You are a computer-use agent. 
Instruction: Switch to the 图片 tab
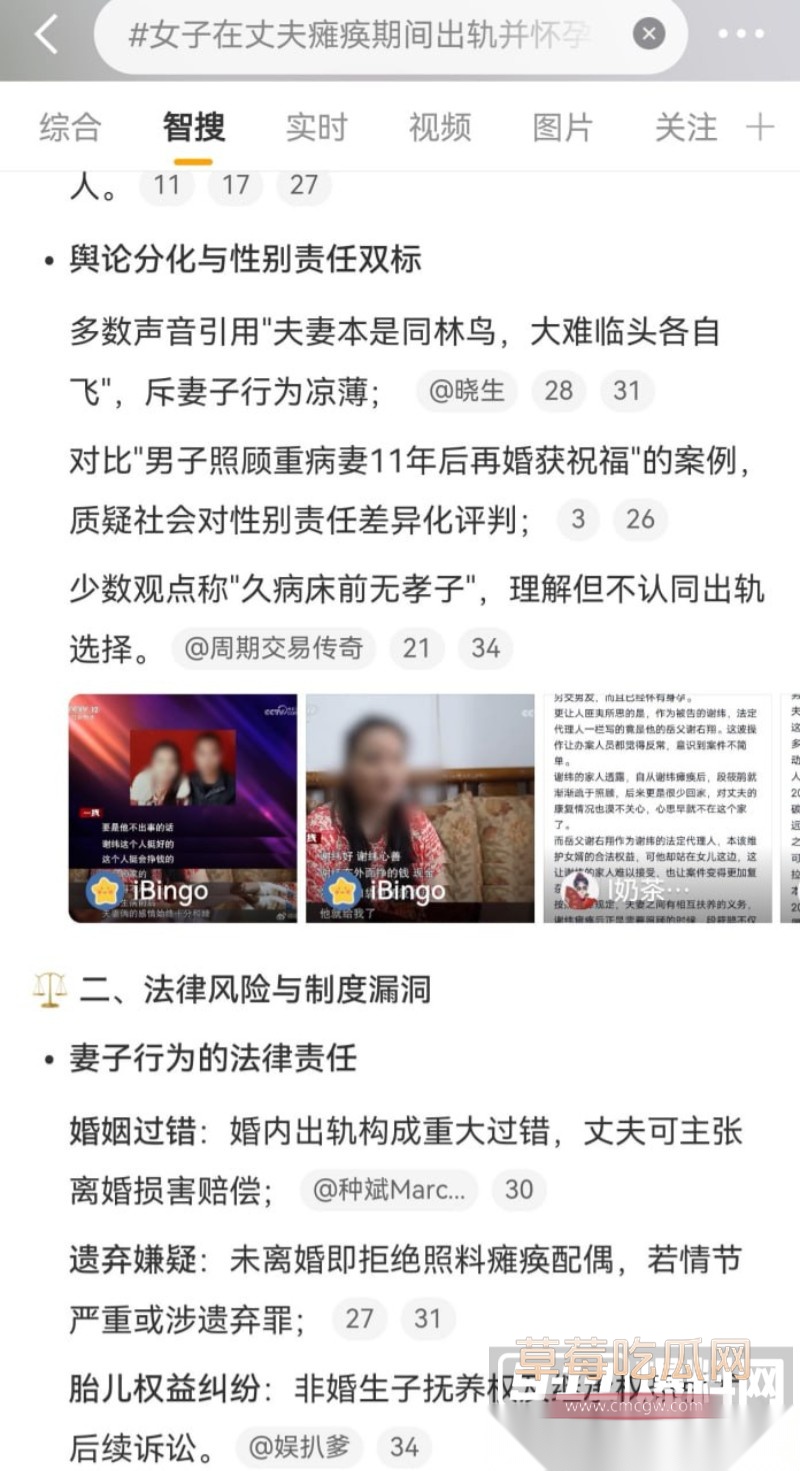pyautogui.click(x=562, y=128)
